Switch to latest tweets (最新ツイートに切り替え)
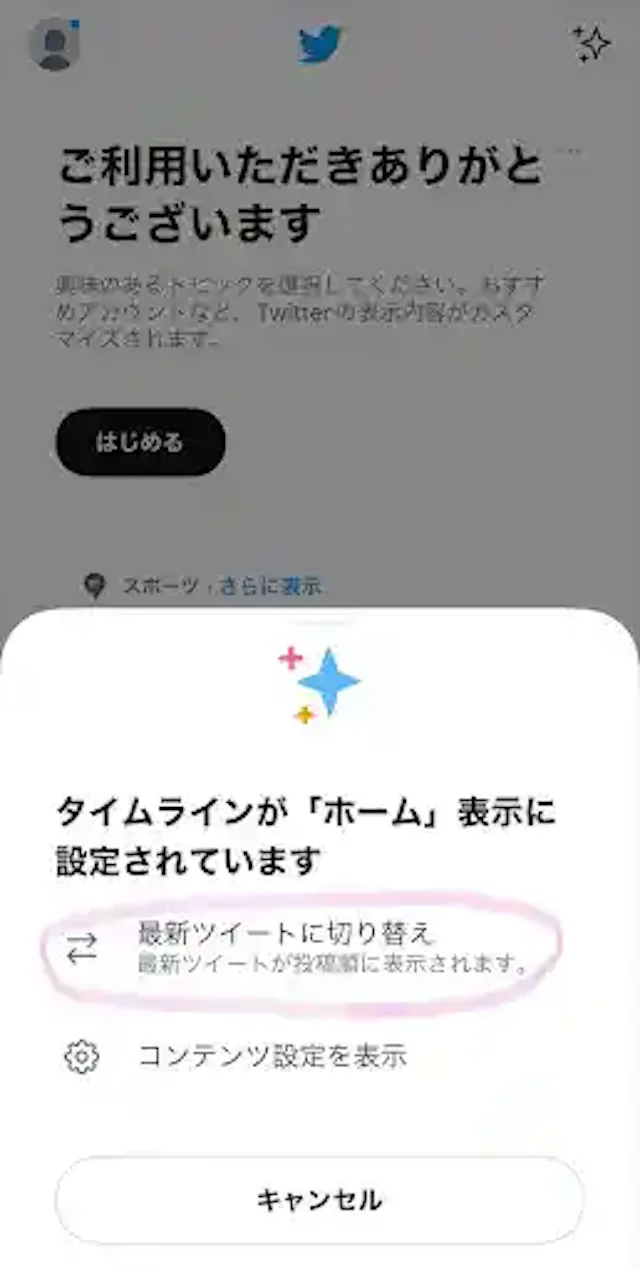 click(300, 948)
